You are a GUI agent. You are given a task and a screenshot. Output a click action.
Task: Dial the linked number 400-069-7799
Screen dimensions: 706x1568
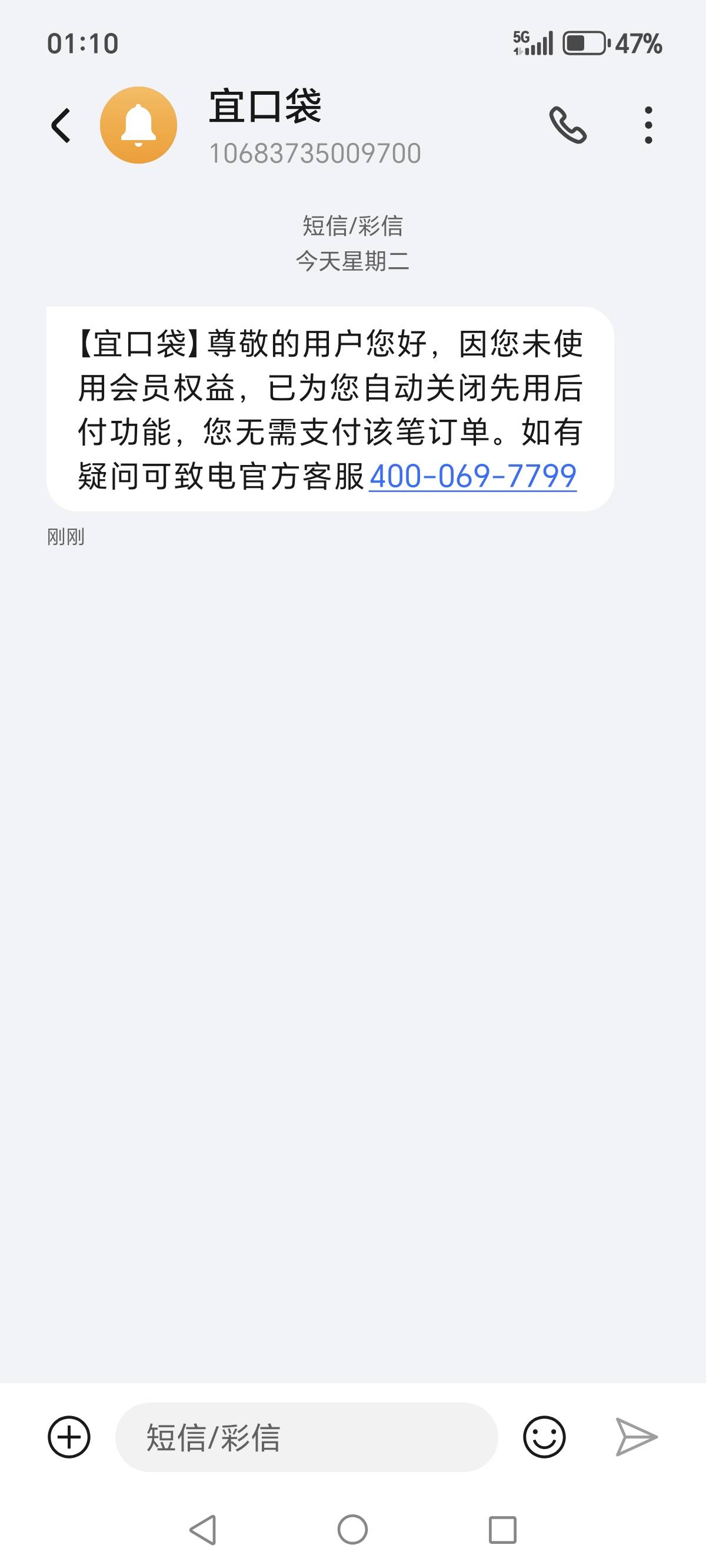(x=473, y=476)
